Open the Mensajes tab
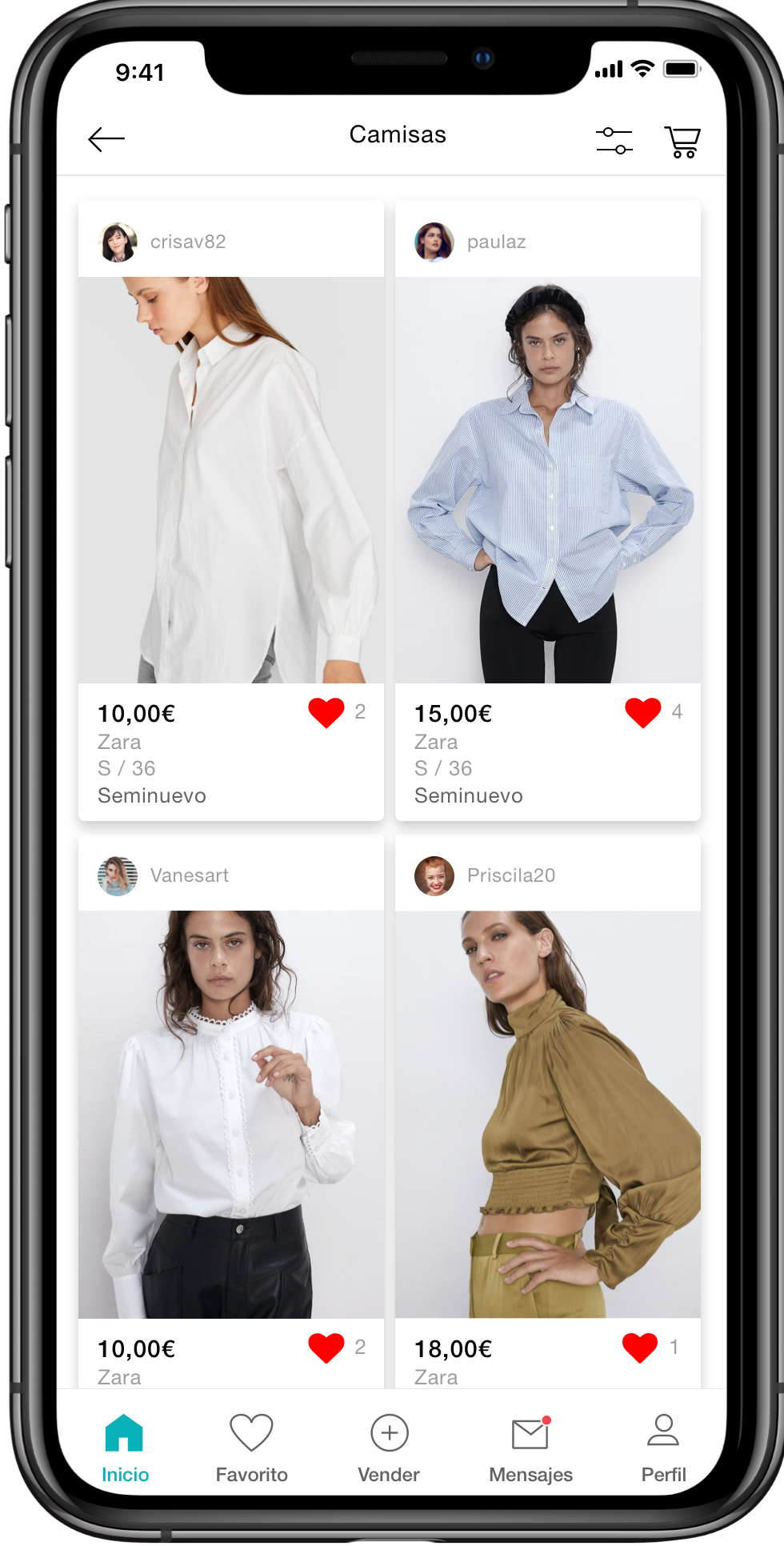 coord(530,1448)
